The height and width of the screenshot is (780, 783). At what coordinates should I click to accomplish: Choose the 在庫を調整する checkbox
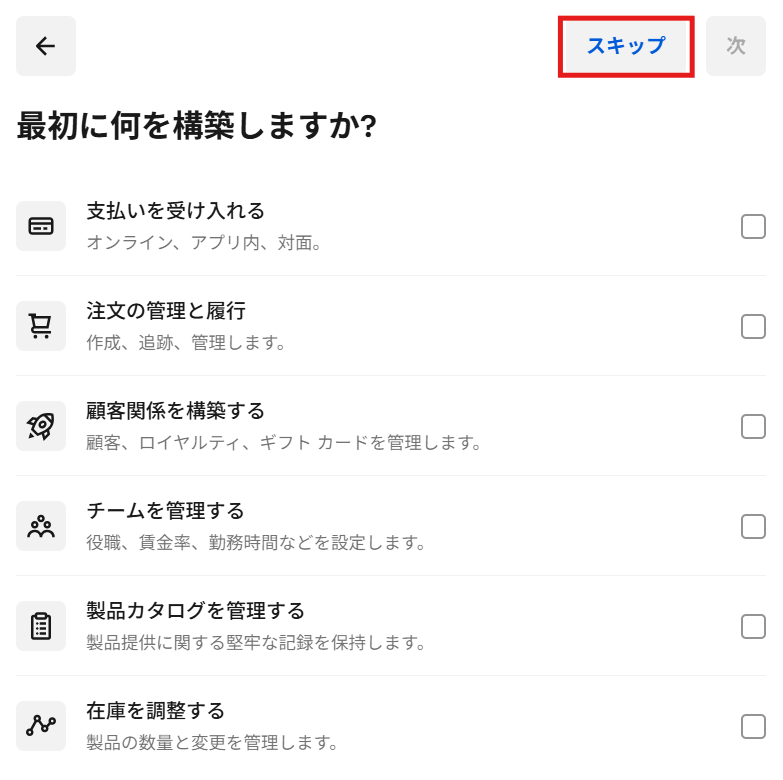[753, 727]
